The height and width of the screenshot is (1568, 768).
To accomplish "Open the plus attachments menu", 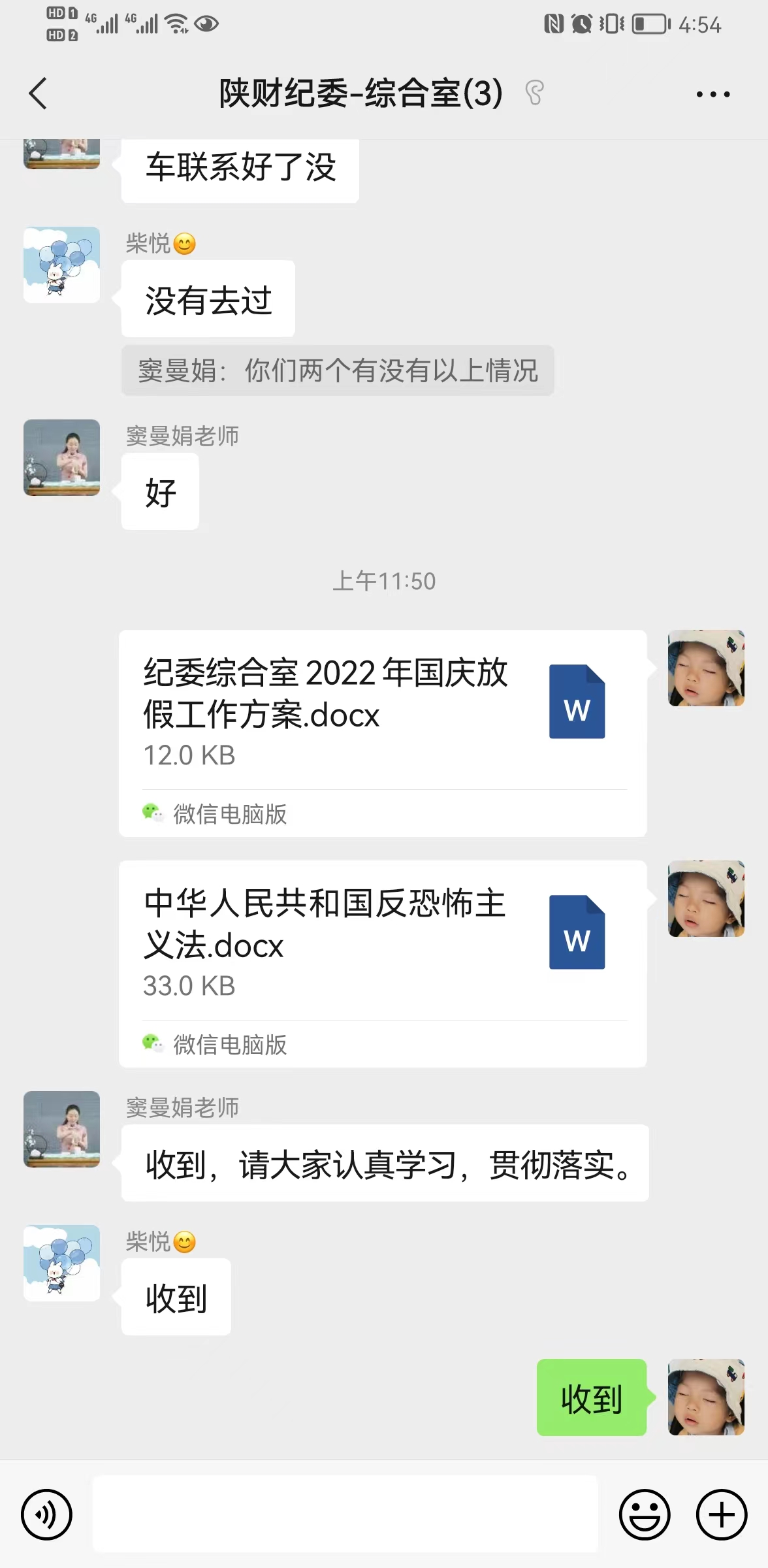I will pos(722,1514).
